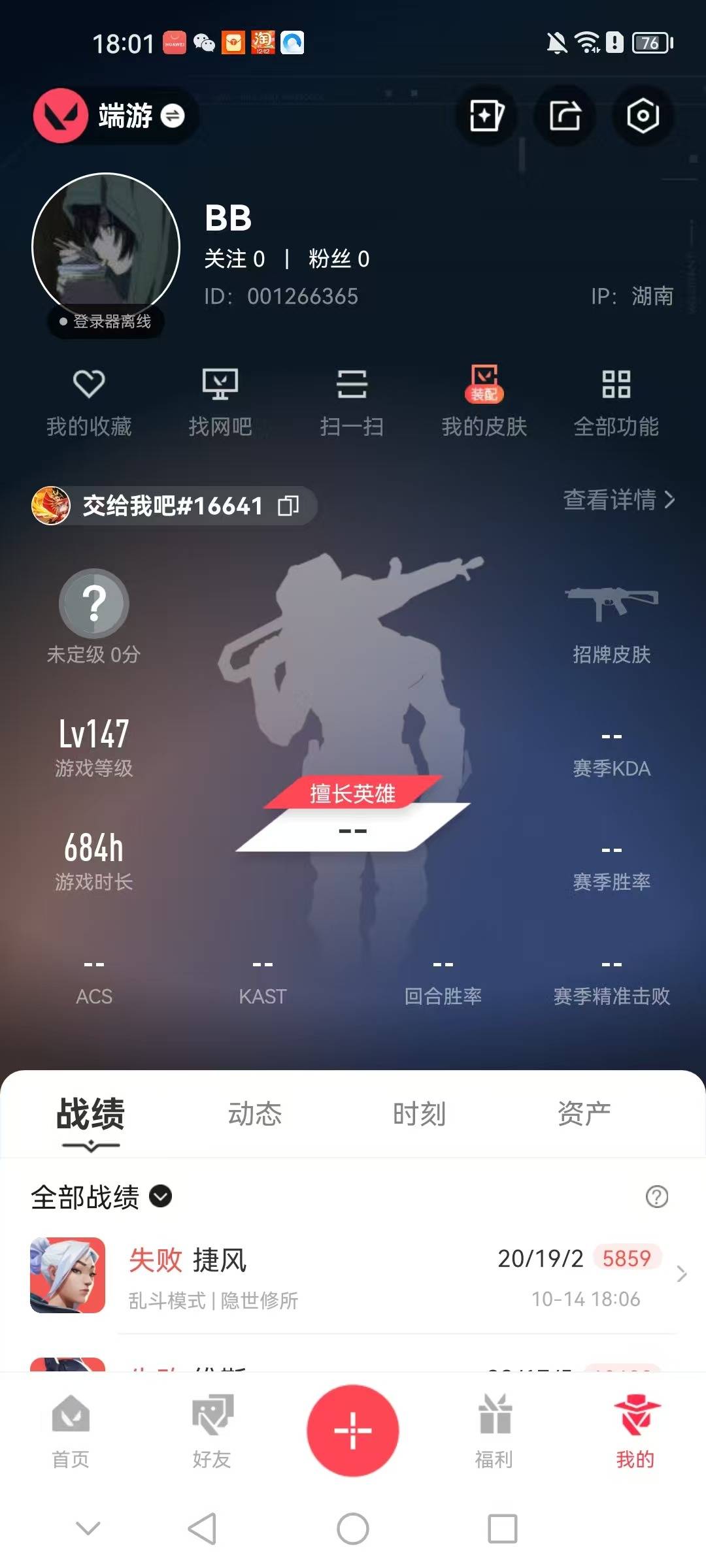This screenshot has width=706, height=1568.
Task: Open the card with sparkle icon
Action: coord(486,116)
